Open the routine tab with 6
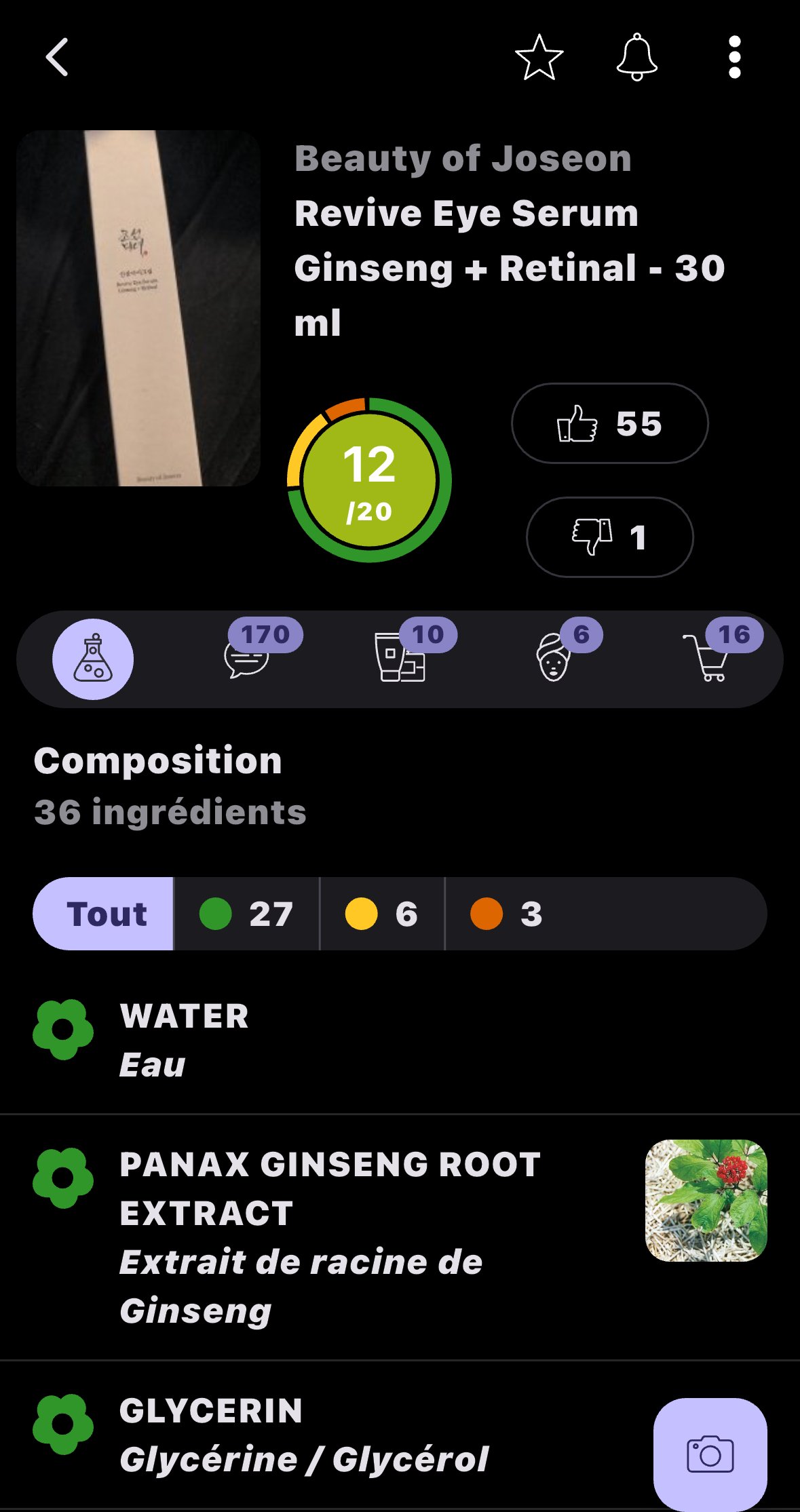800x1512 pixels. click(x=554, y=658)
